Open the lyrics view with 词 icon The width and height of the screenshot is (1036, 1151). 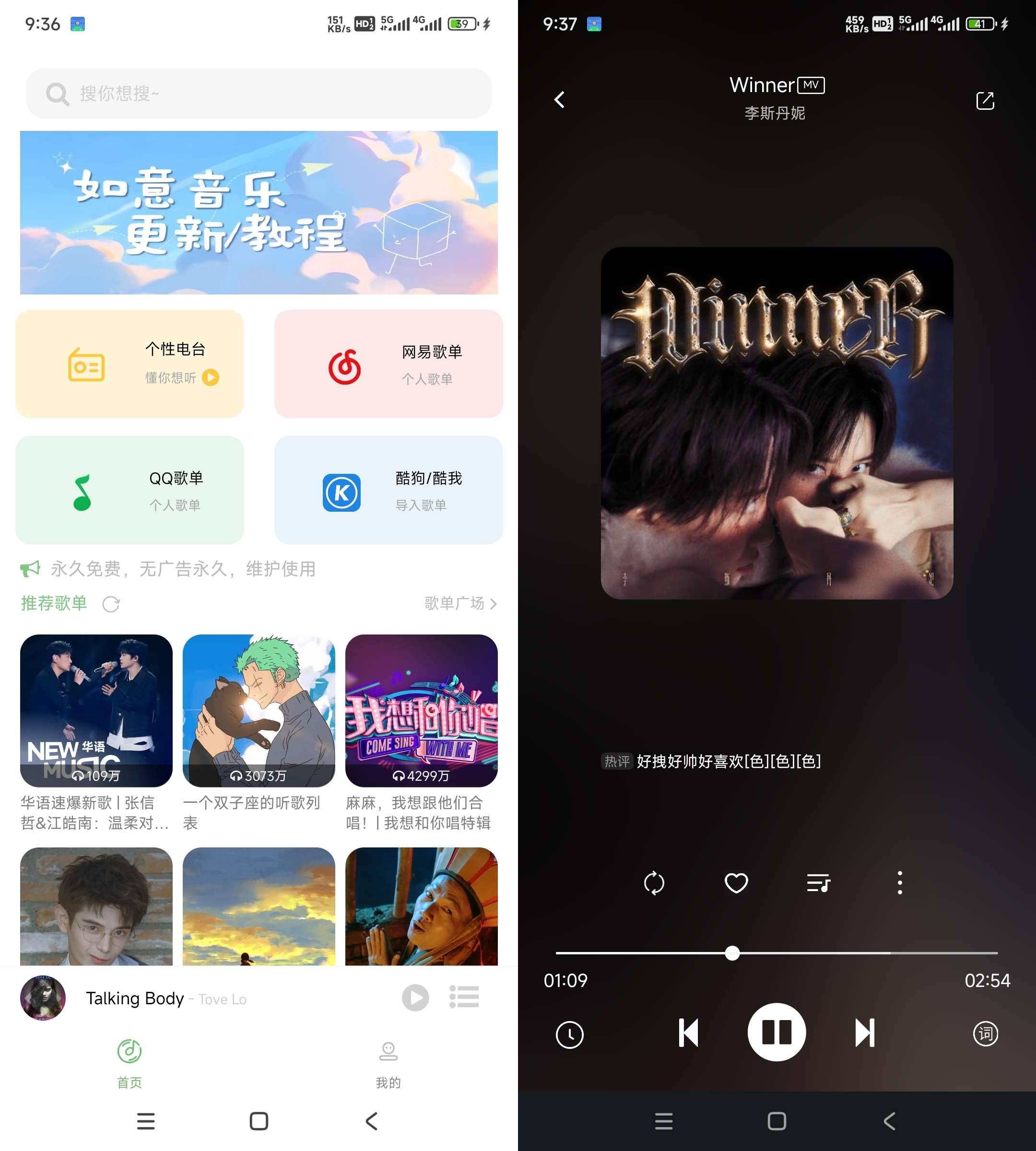pos(986,1035)
